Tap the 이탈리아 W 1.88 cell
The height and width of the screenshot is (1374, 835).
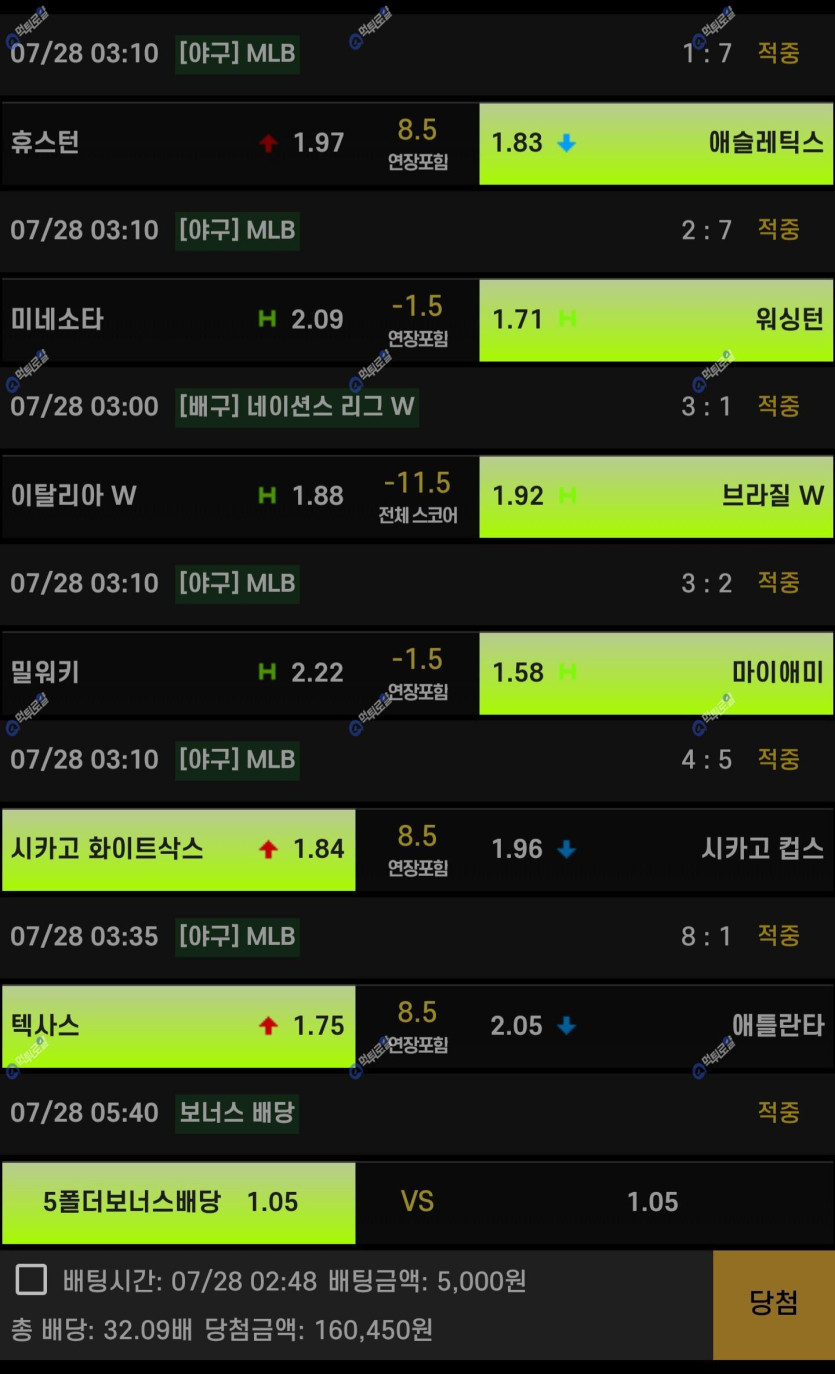coord(178,496)
